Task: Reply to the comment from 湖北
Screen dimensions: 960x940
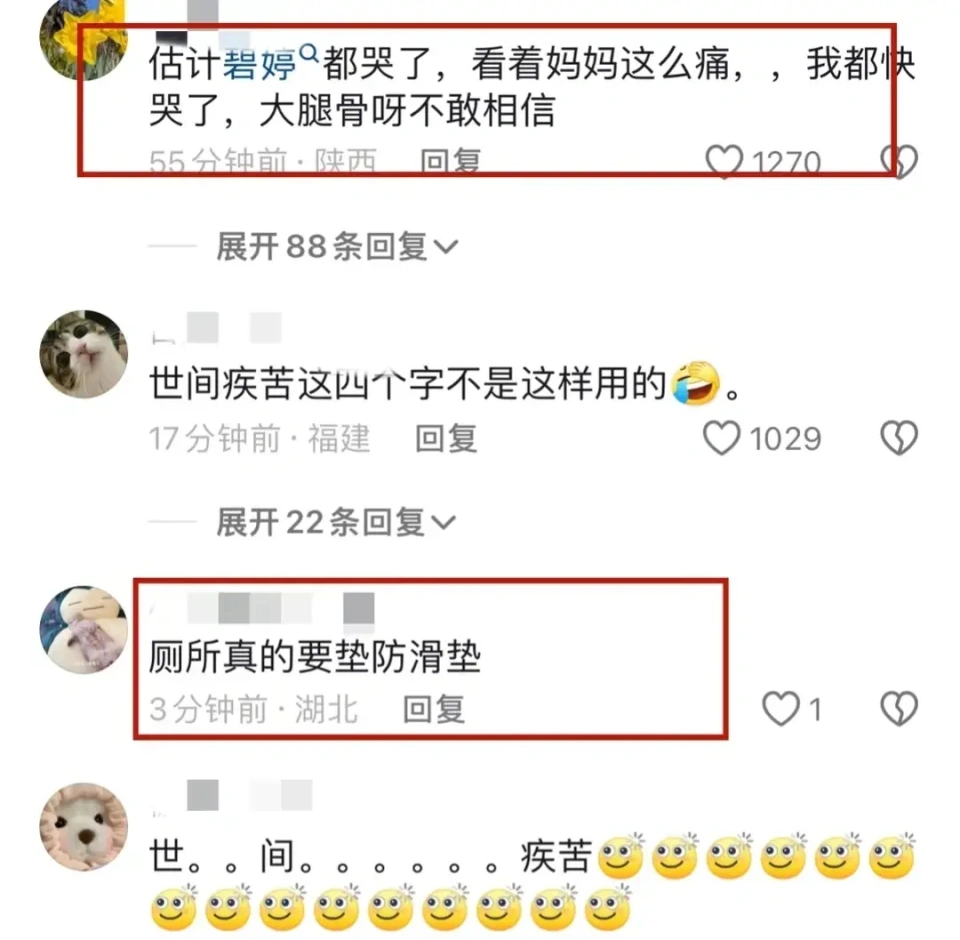Action: (x=433, y=709)
